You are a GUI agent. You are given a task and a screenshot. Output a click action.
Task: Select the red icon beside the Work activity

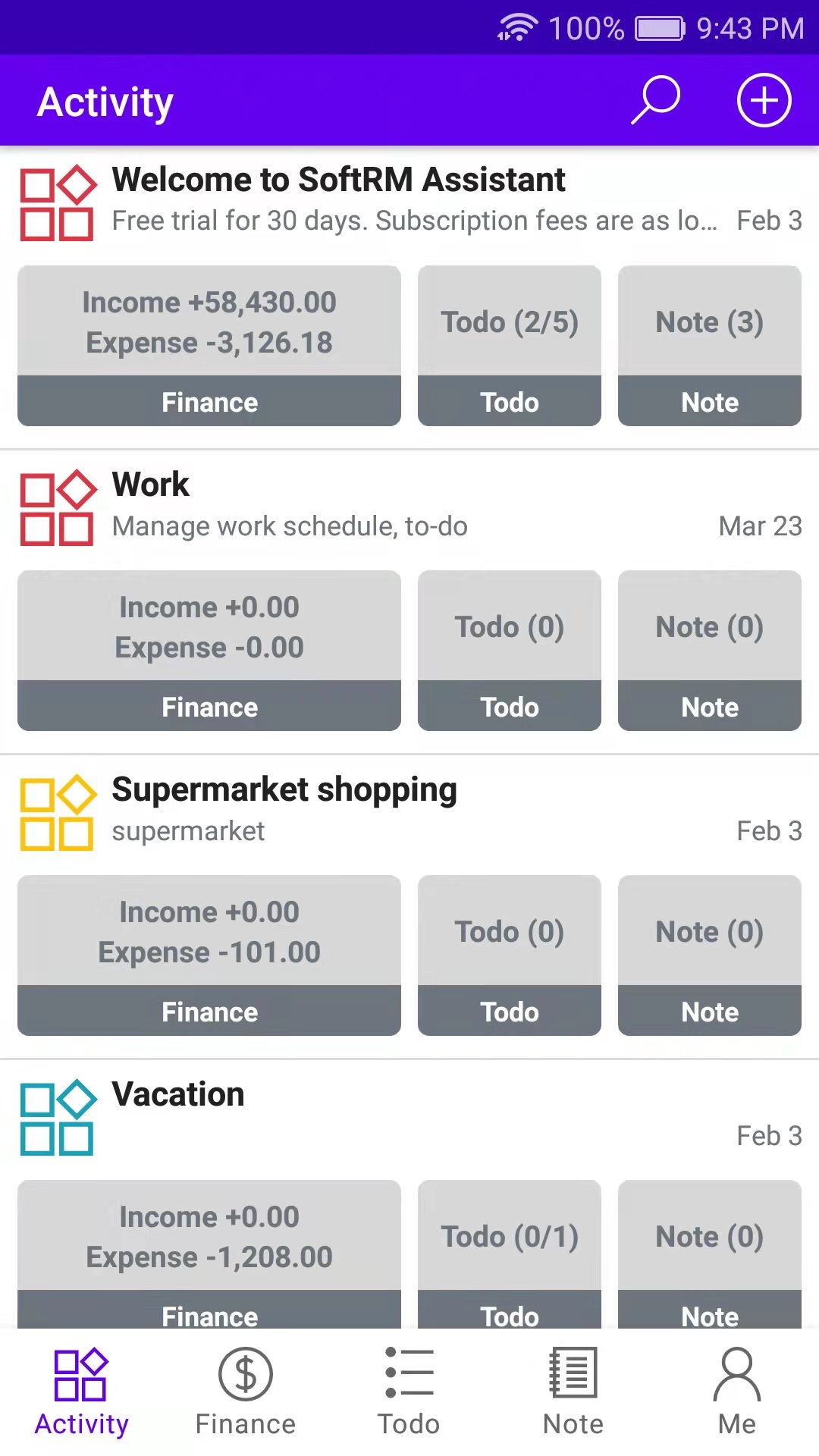57,505
